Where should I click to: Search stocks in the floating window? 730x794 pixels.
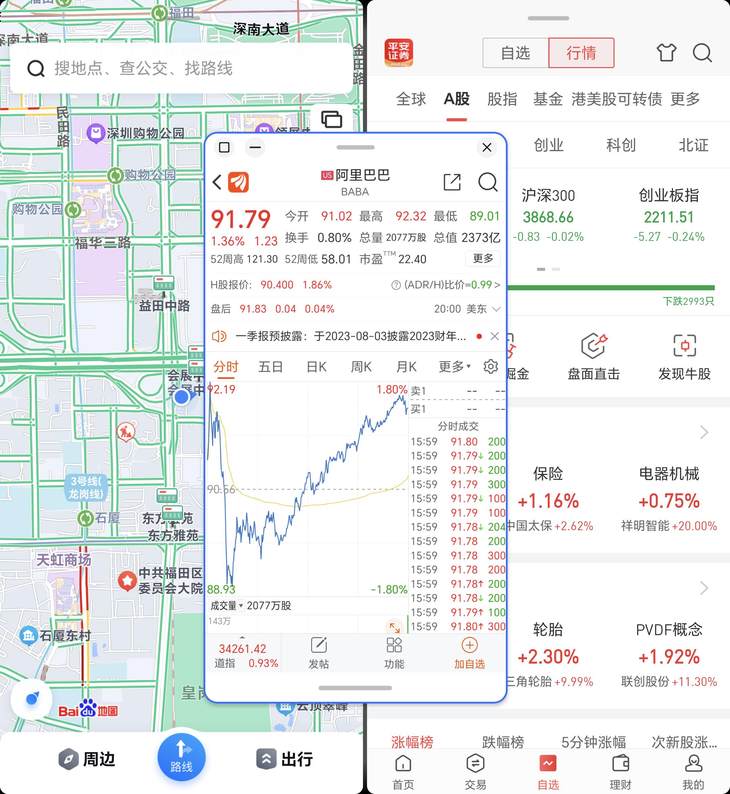pos(488,181)
